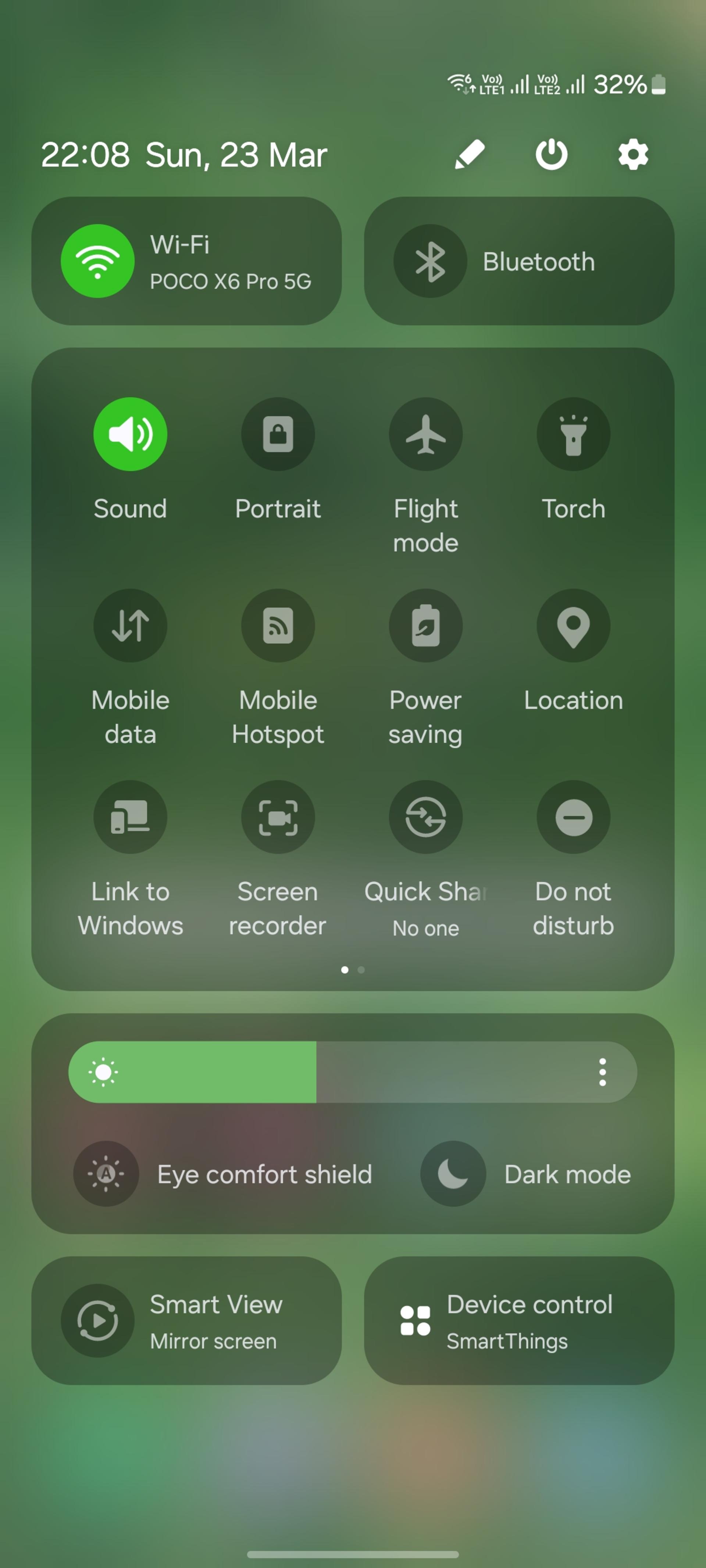Image resolution: width=706 pixels, height=1568 pixels.
Task: Open the power menu icon
Action: pyautogui.click(x=551, y=155)
